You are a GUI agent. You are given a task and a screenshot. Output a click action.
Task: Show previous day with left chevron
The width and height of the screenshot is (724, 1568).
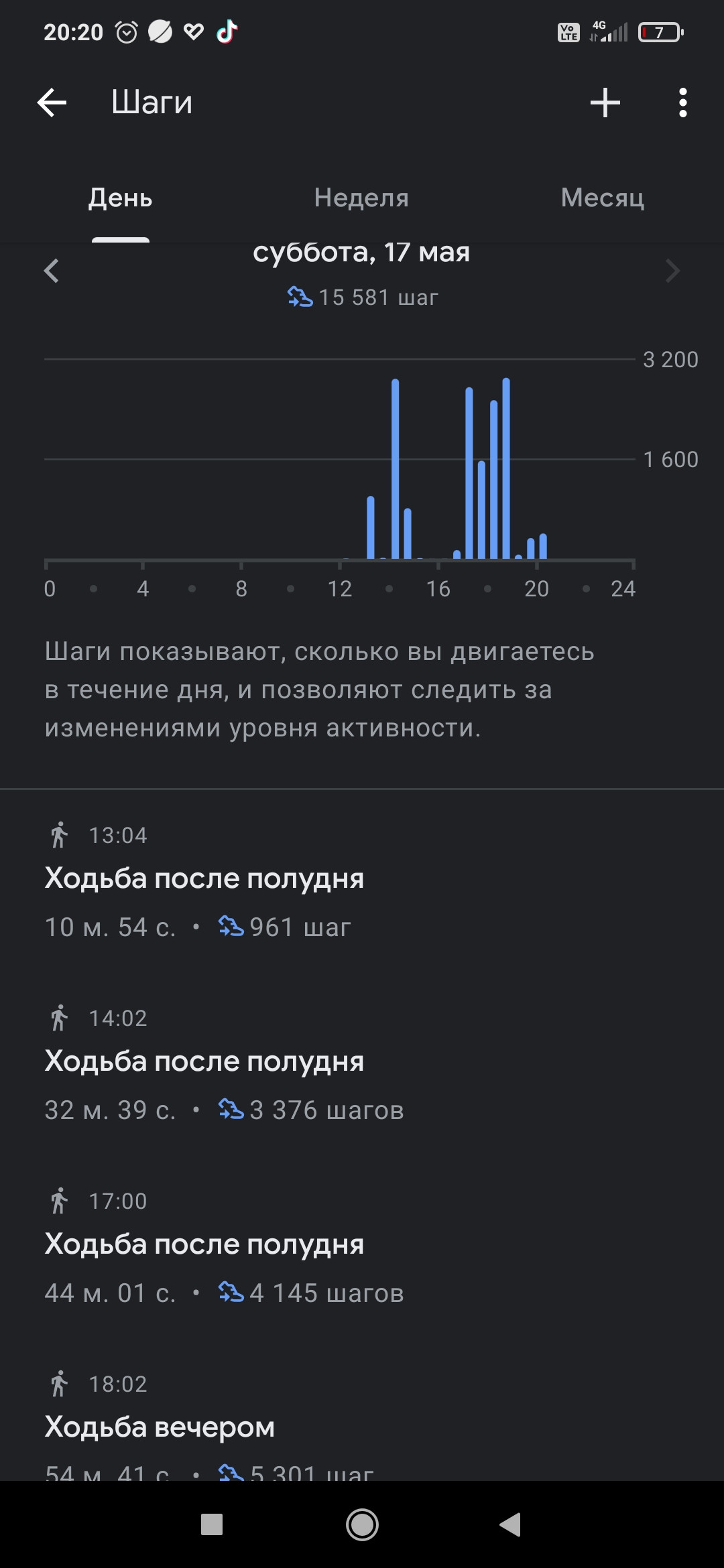52,271
